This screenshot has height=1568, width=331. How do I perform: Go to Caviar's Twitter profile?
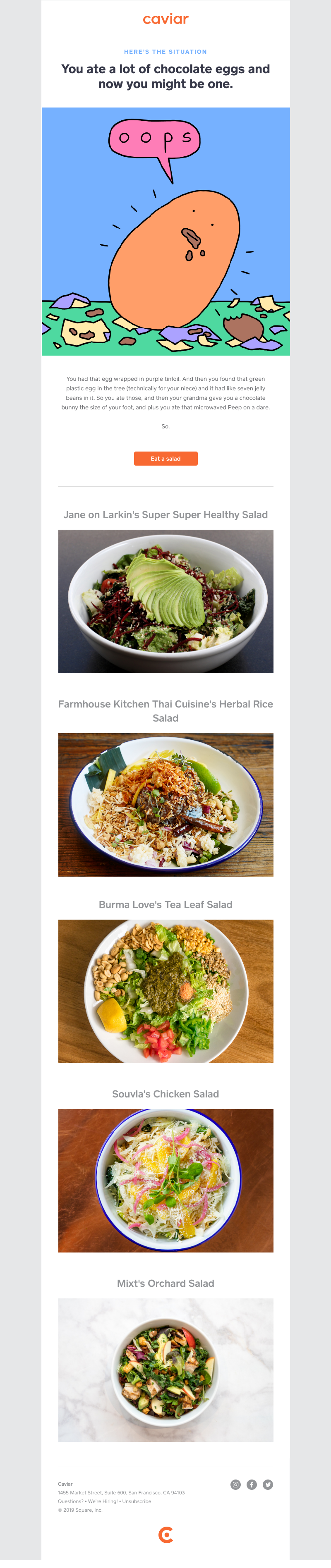tap(268, 1484)
